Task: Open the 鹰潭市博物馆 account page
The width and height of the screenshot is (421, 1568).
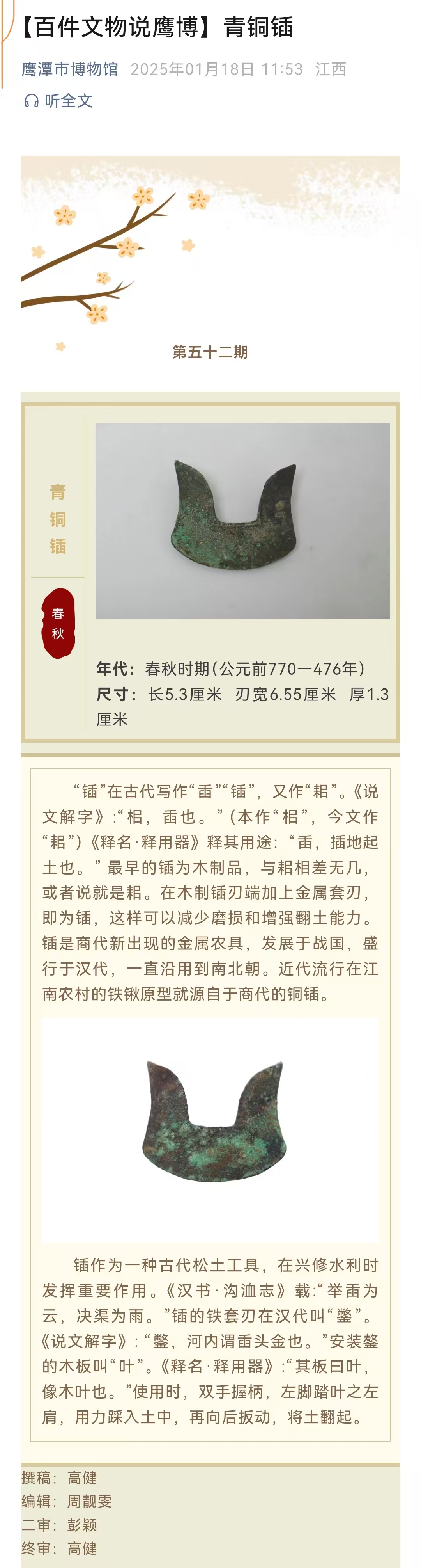Action: (x=69, y=69)
